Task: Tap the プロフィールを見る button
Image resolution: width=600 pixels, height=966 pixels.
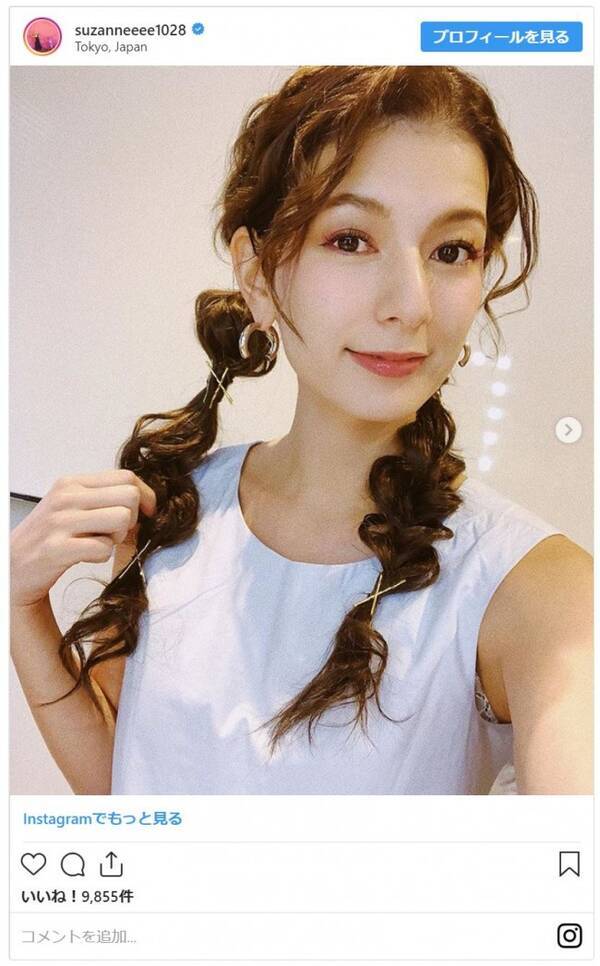Action: point(501,37)
